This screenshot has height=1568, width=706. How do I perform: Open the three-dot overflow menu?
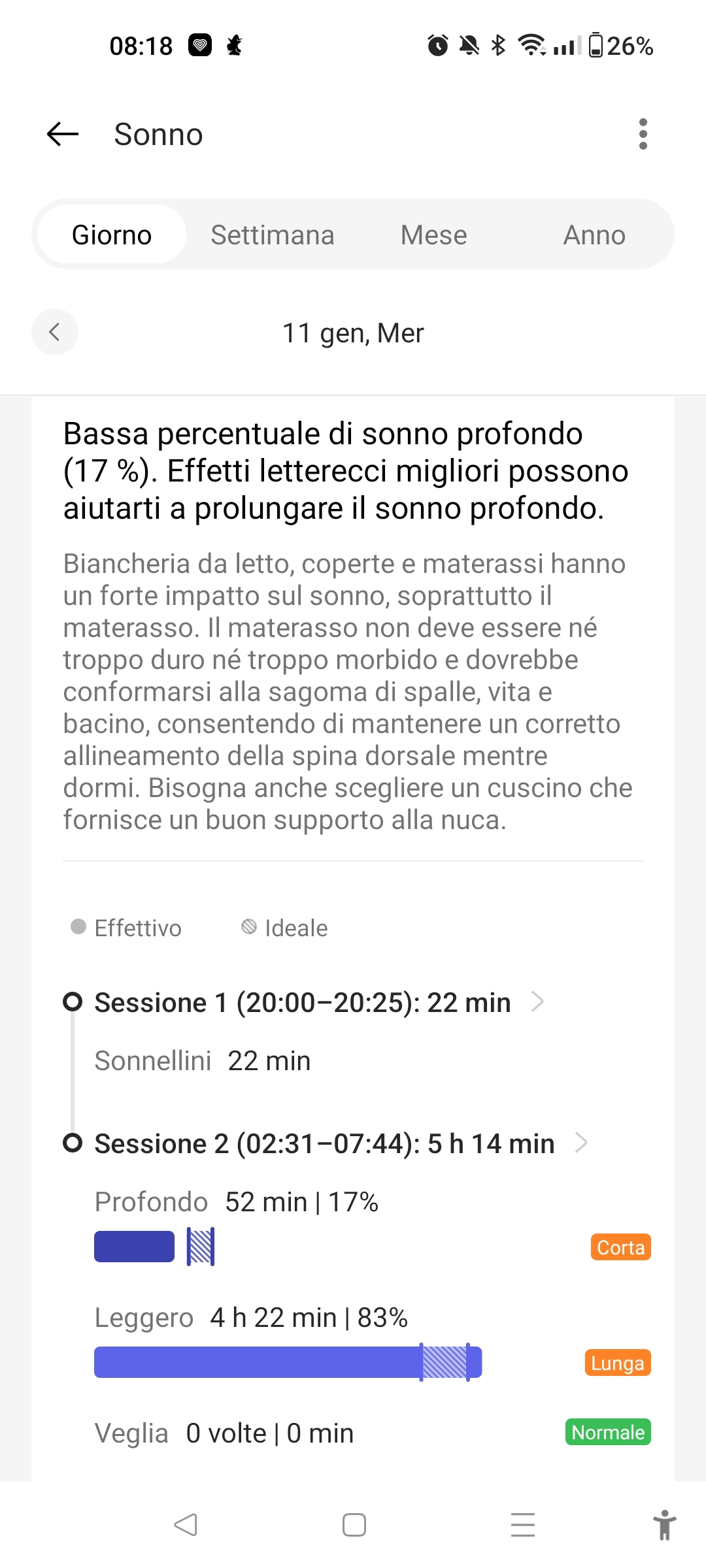[x=643, y=135]
